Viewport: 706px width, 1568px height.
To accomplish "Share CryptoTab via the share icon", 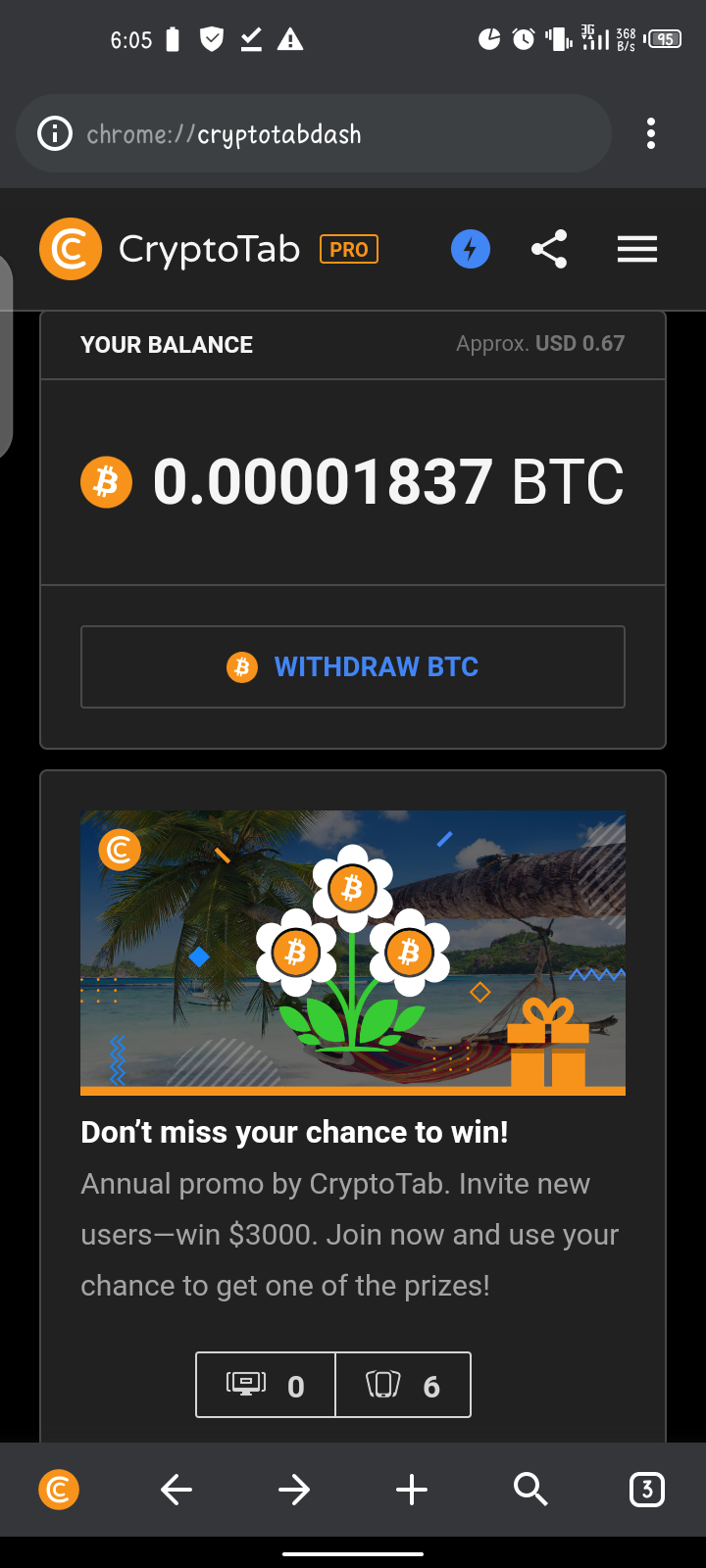I will click(549, 250).
